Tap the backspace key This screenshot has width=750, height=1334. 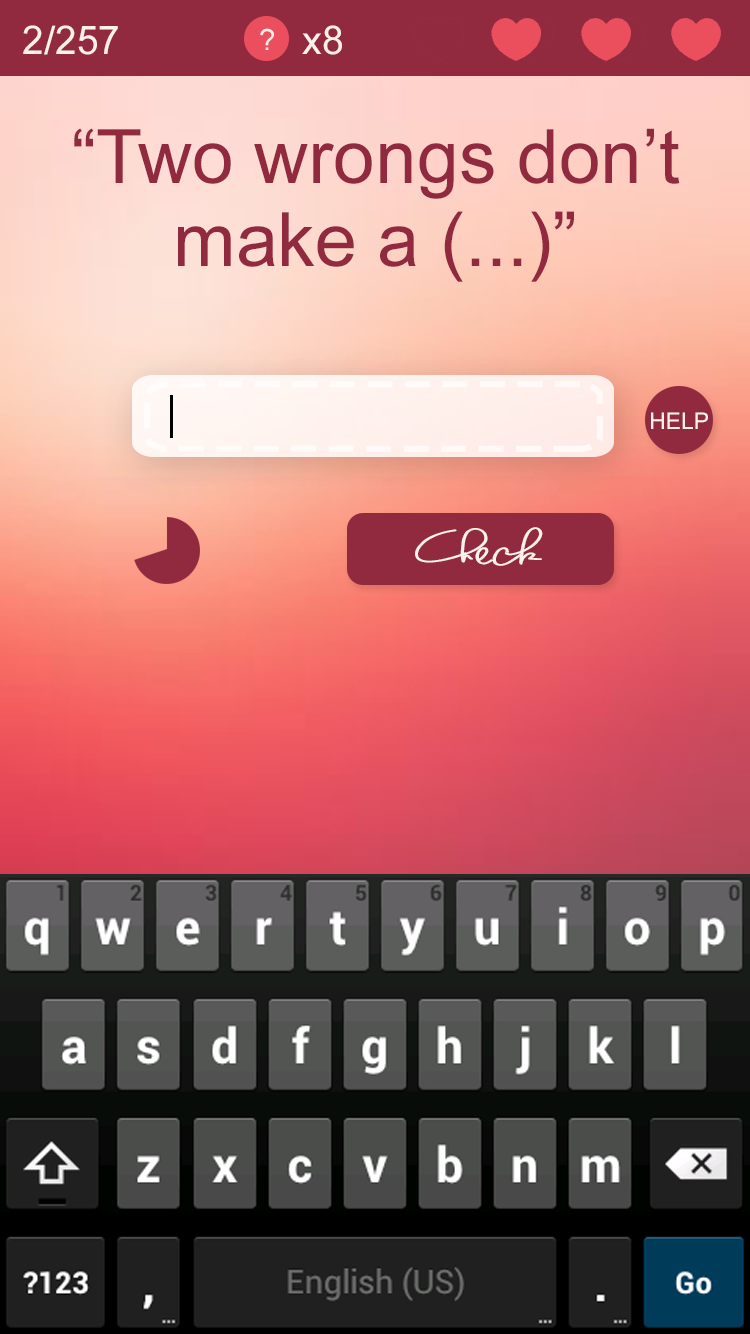coord(696,1164)
